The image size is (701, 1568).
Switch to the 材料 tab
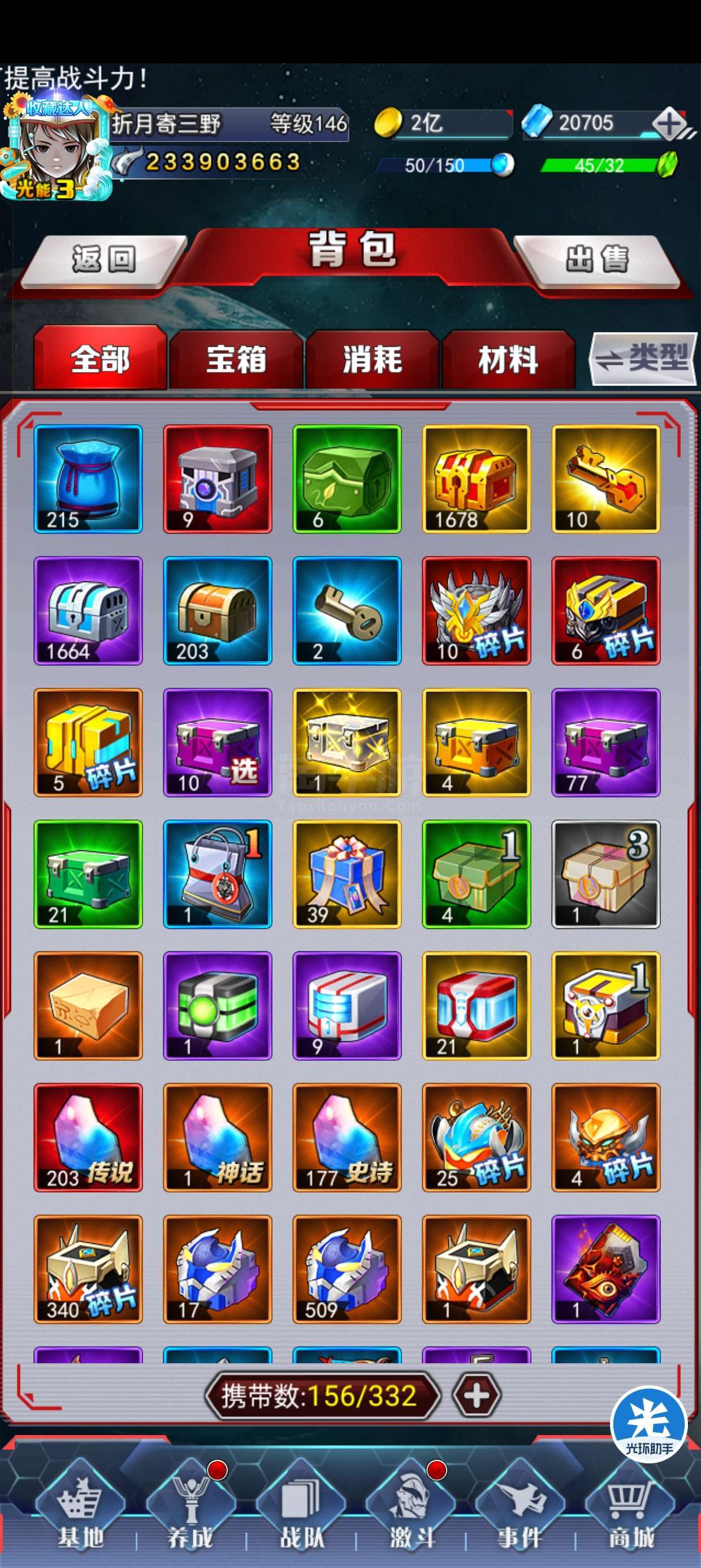508,359
